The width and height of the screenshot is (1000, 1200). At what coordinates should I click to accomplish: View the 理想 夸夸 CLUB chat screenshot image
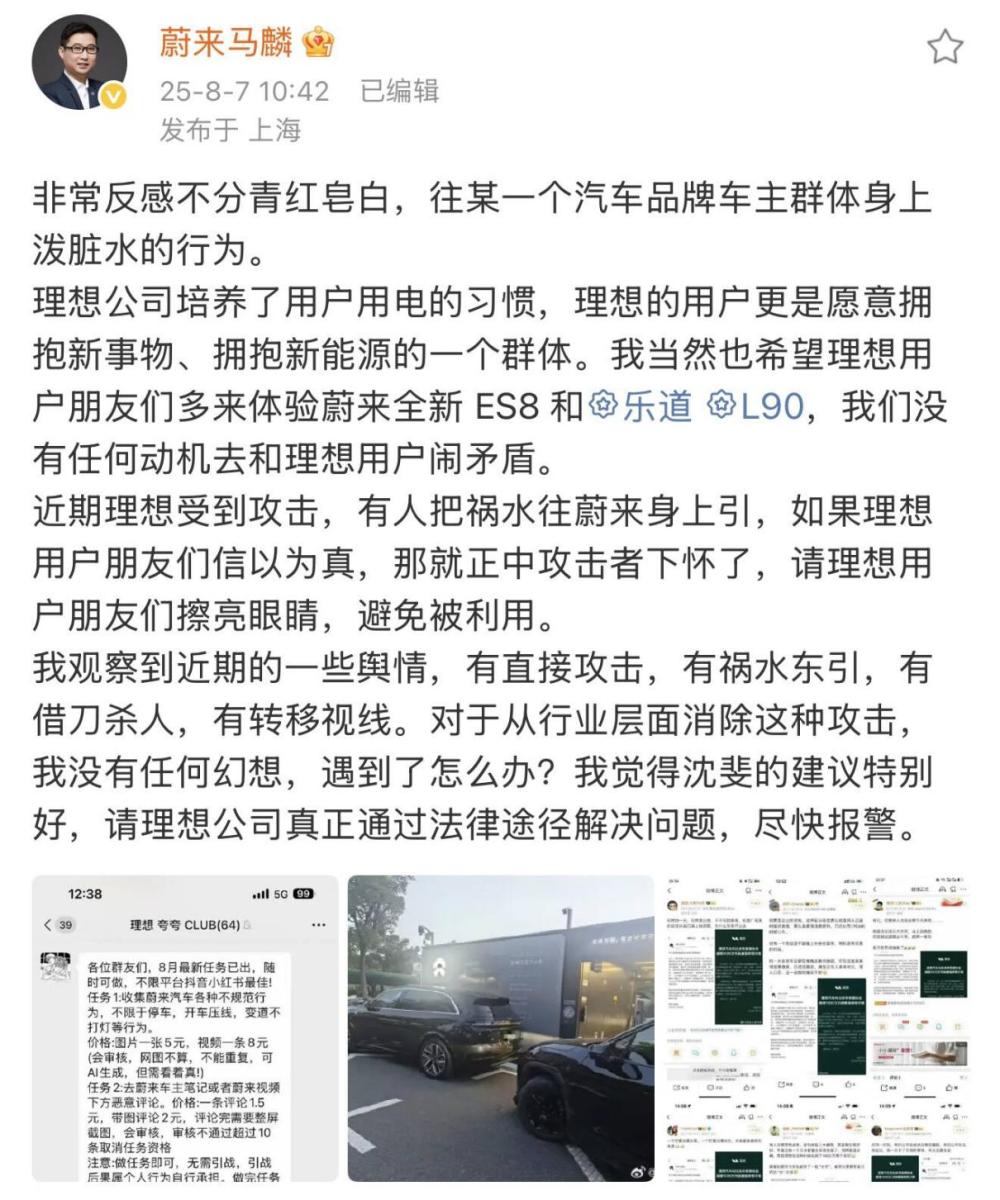(186, 1028)
